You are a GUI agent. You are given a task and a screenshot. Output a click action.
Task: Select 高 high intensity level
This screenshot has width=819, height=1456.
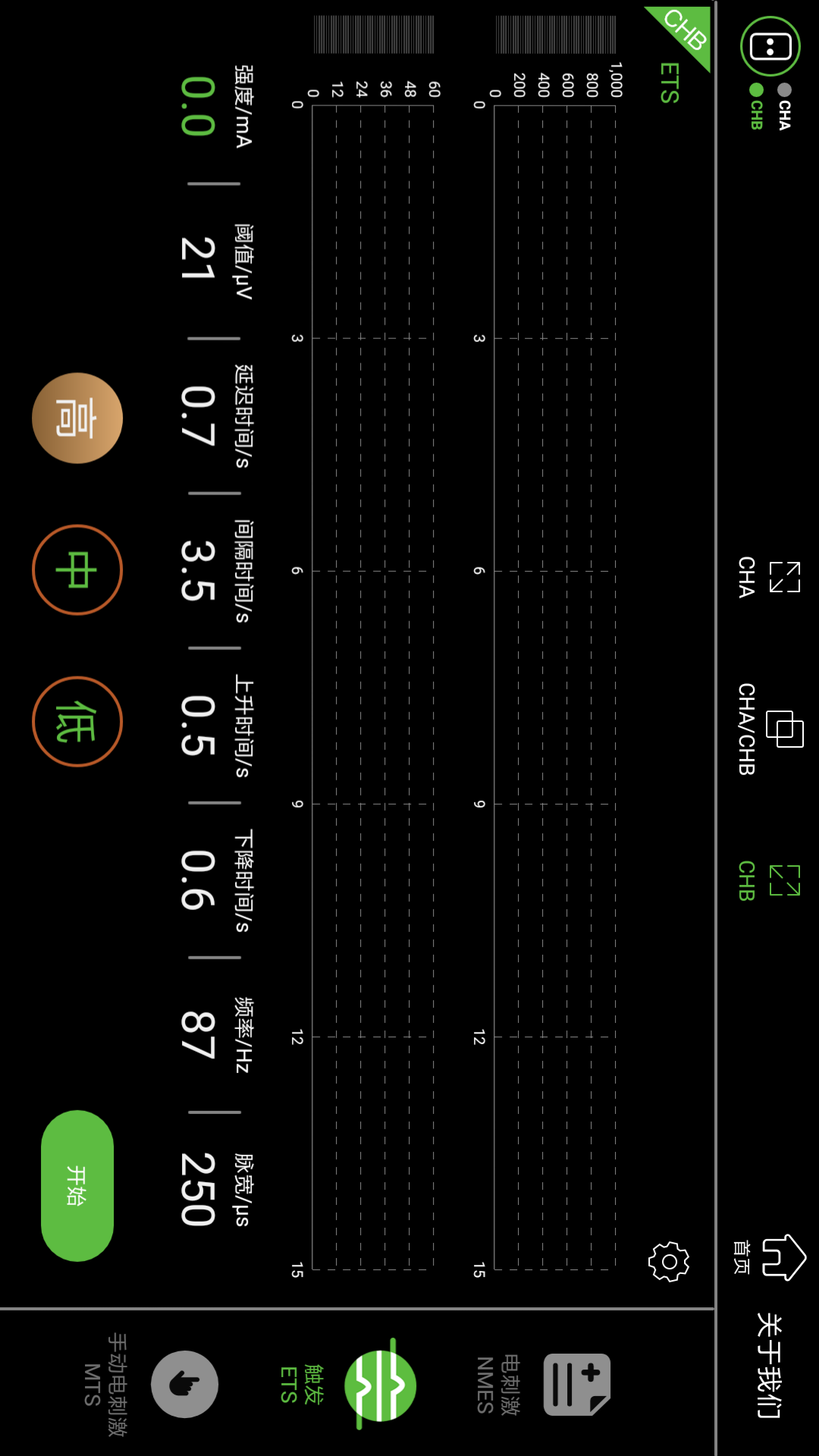77,418
